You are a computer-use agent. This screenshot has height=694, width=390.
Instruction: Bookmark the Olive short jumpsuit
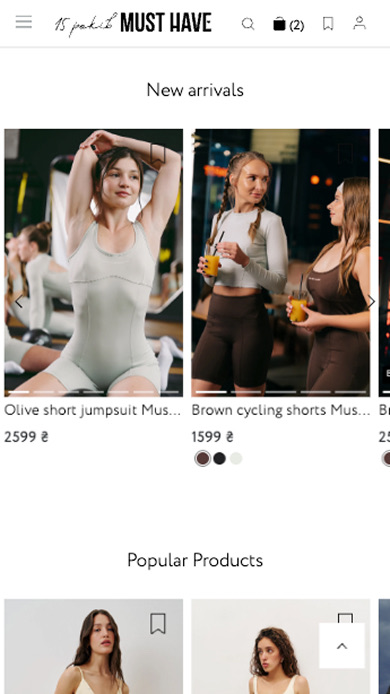coord(158,154)
